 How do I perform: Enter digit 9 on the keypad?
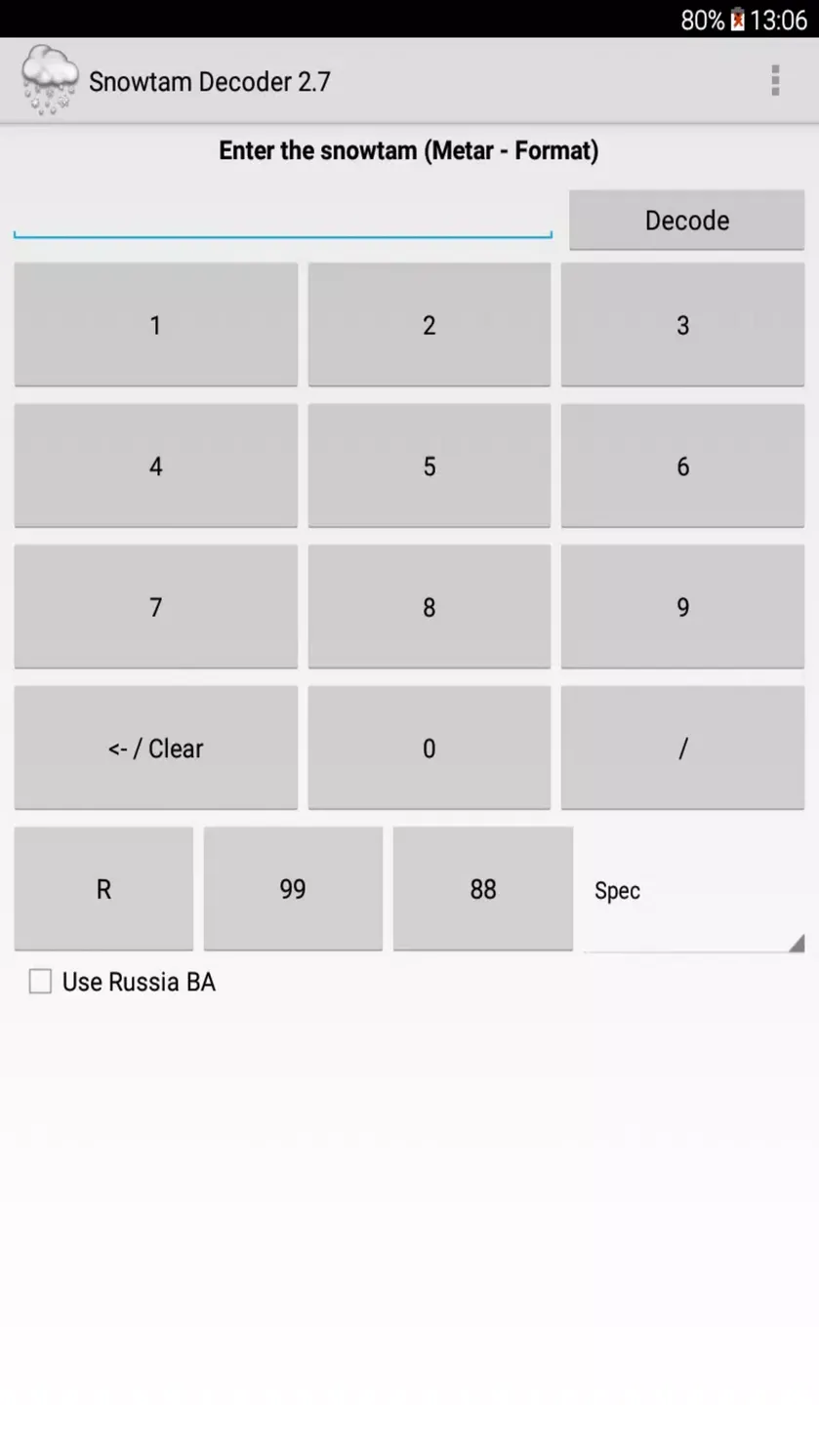point(682,607)
